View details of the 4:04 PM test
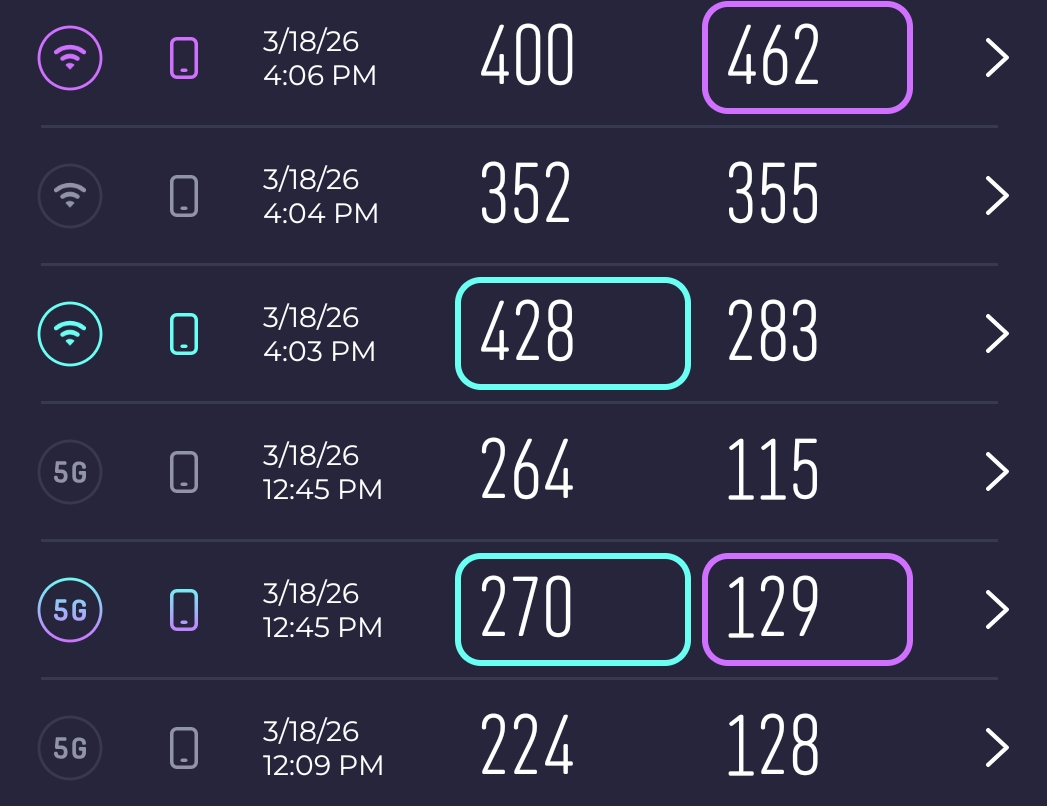 [996, 196]
